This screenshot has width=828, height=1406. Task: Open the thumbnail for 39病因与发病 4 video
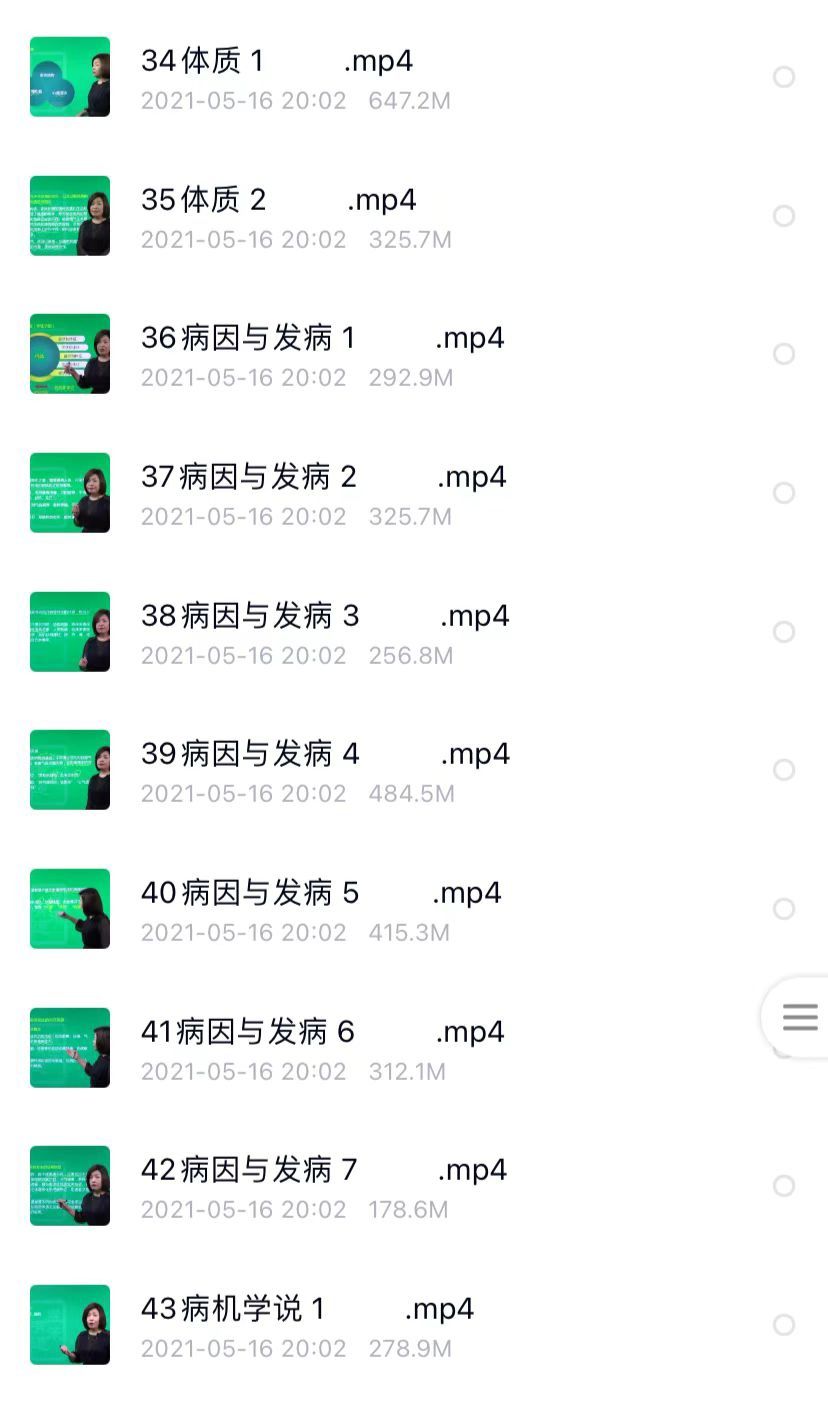(69, 771)
